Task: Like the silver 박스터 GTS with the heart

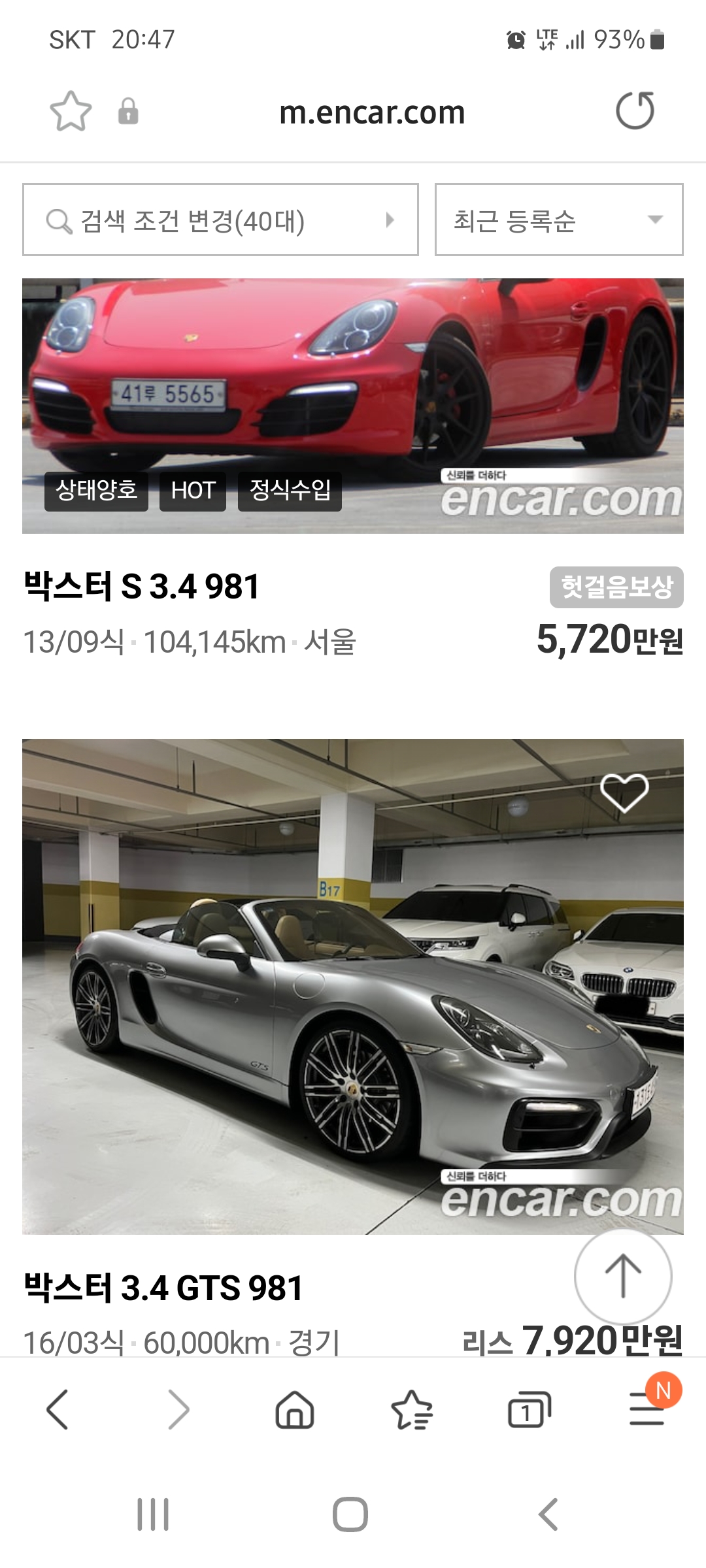Action: [x=624, y=792]
